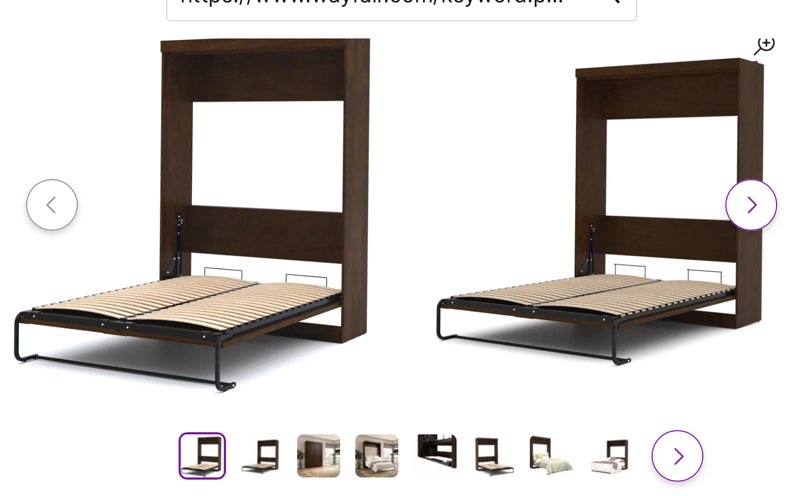This screenshot has width=800, height=496.
Task: Select the seventh thumbnail with bedding
Action: 551,456
